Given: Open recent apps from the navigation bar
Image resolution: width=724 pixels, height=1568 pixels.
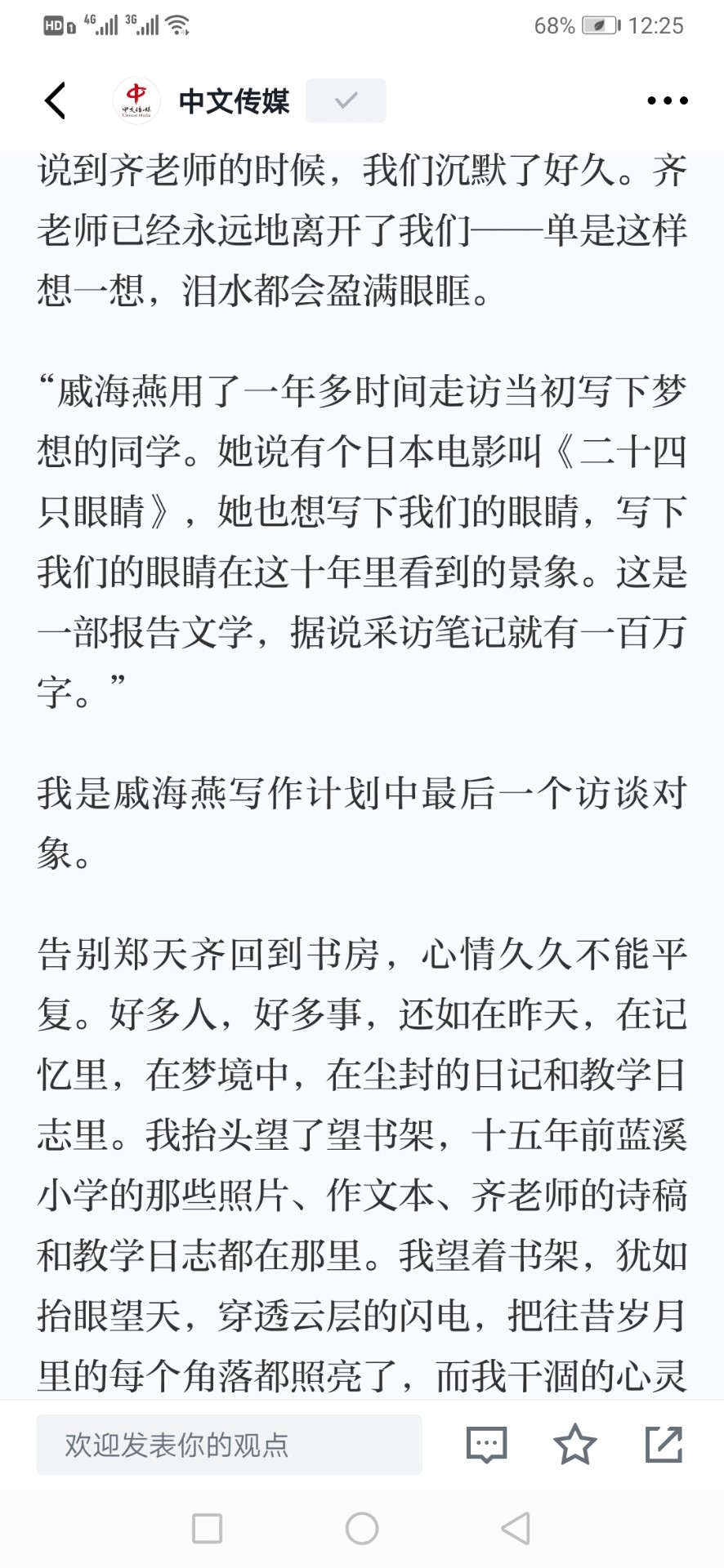Looking at the screenshot, I should [x=207, y=1528].
